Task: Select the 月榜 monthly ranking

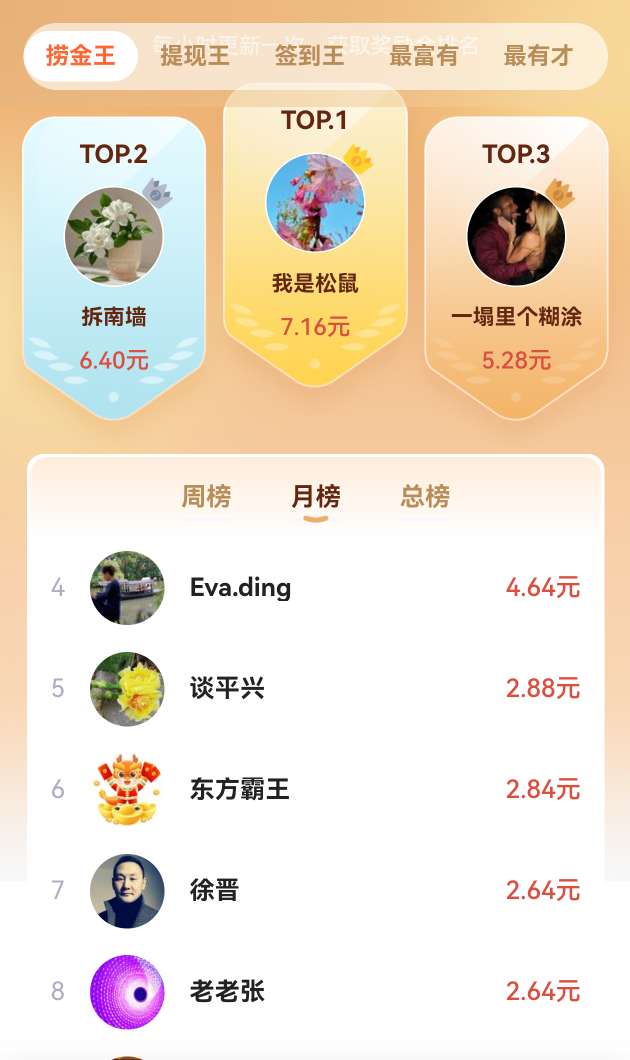Action: tap(316, 496)
